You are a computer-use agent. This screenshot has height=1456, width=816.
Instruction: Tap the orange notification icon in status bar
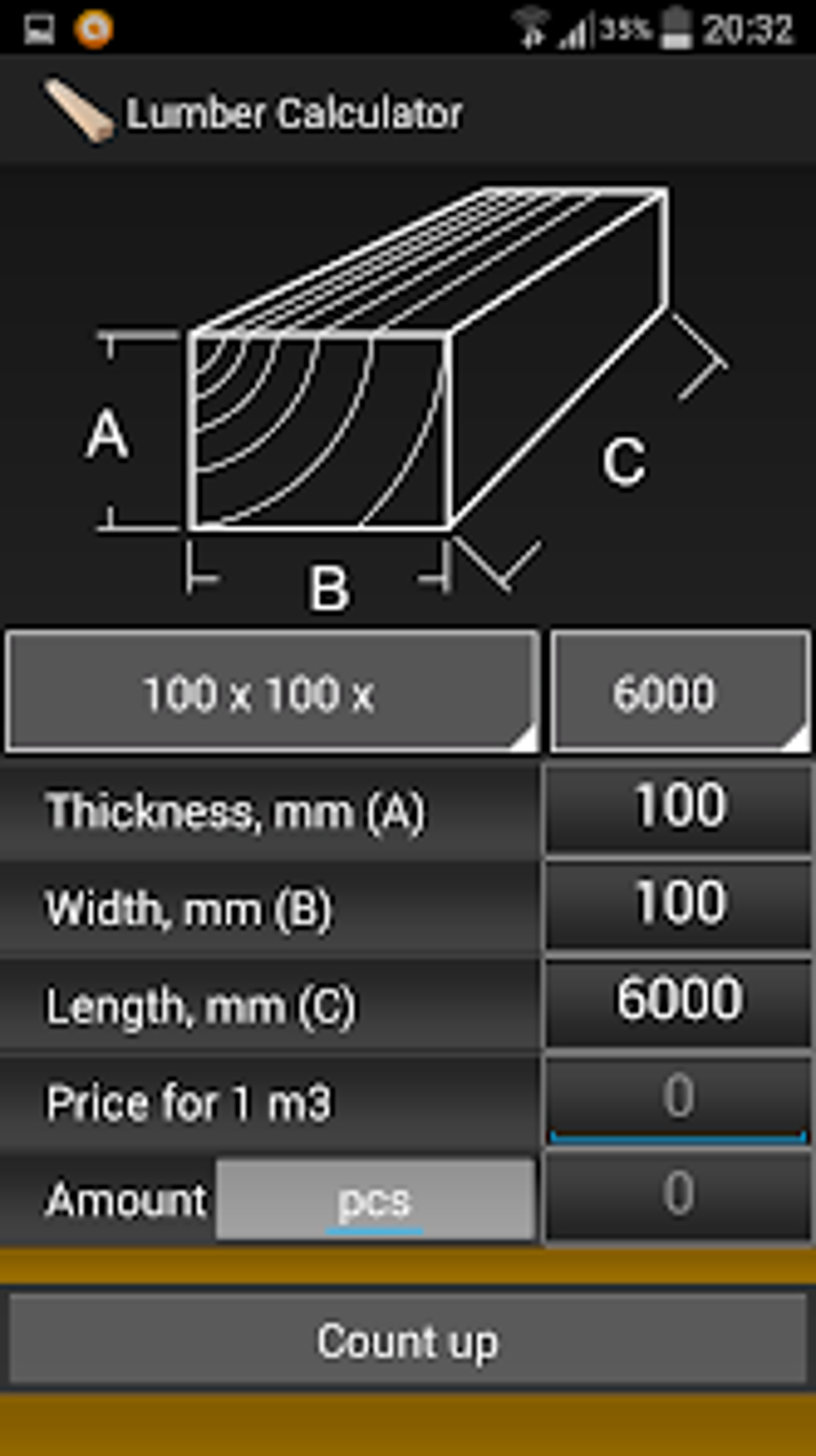pyautogui.click(x=94, y=26)
